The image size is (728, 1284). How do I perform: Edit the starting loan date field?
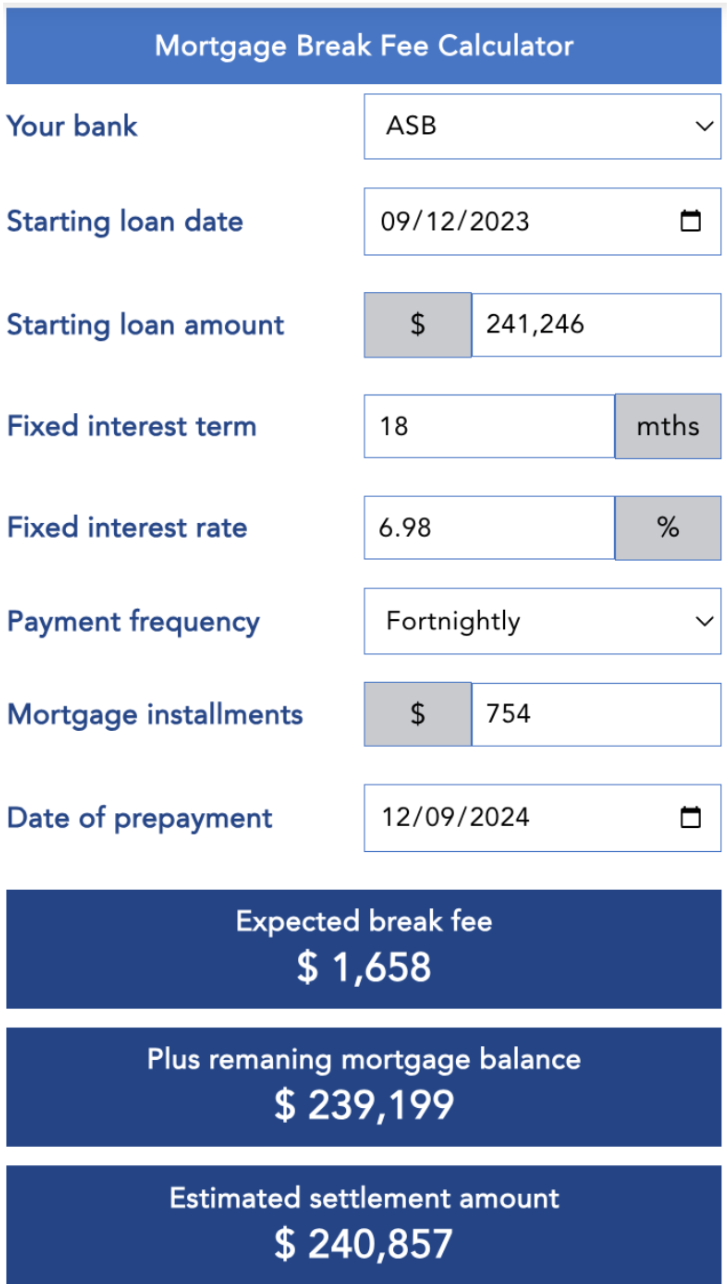coord(500,221)
